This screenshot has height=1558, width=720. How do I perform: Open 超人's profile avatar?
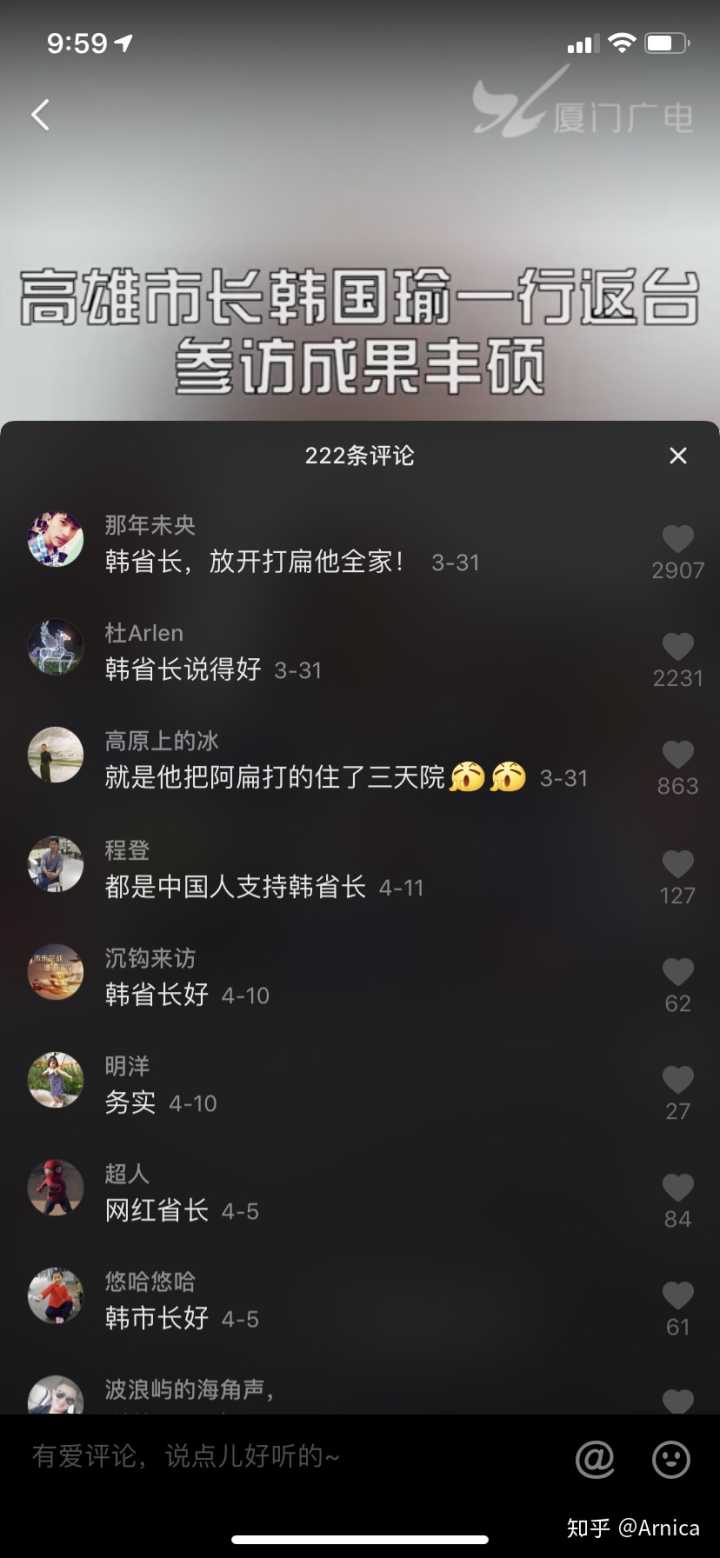pos(55,1188)
